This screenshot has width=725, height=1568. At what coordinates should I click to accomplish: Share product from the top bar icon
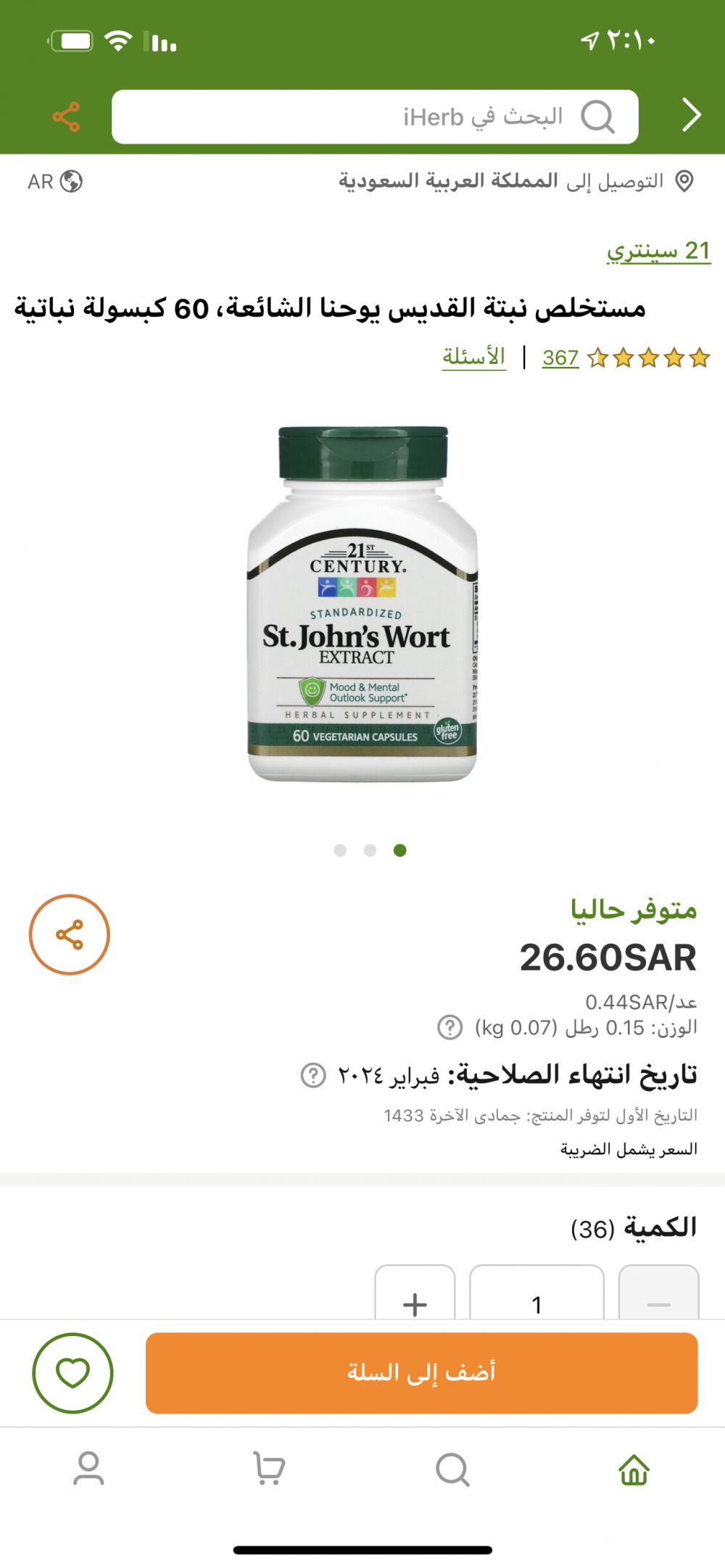[66, 117]
